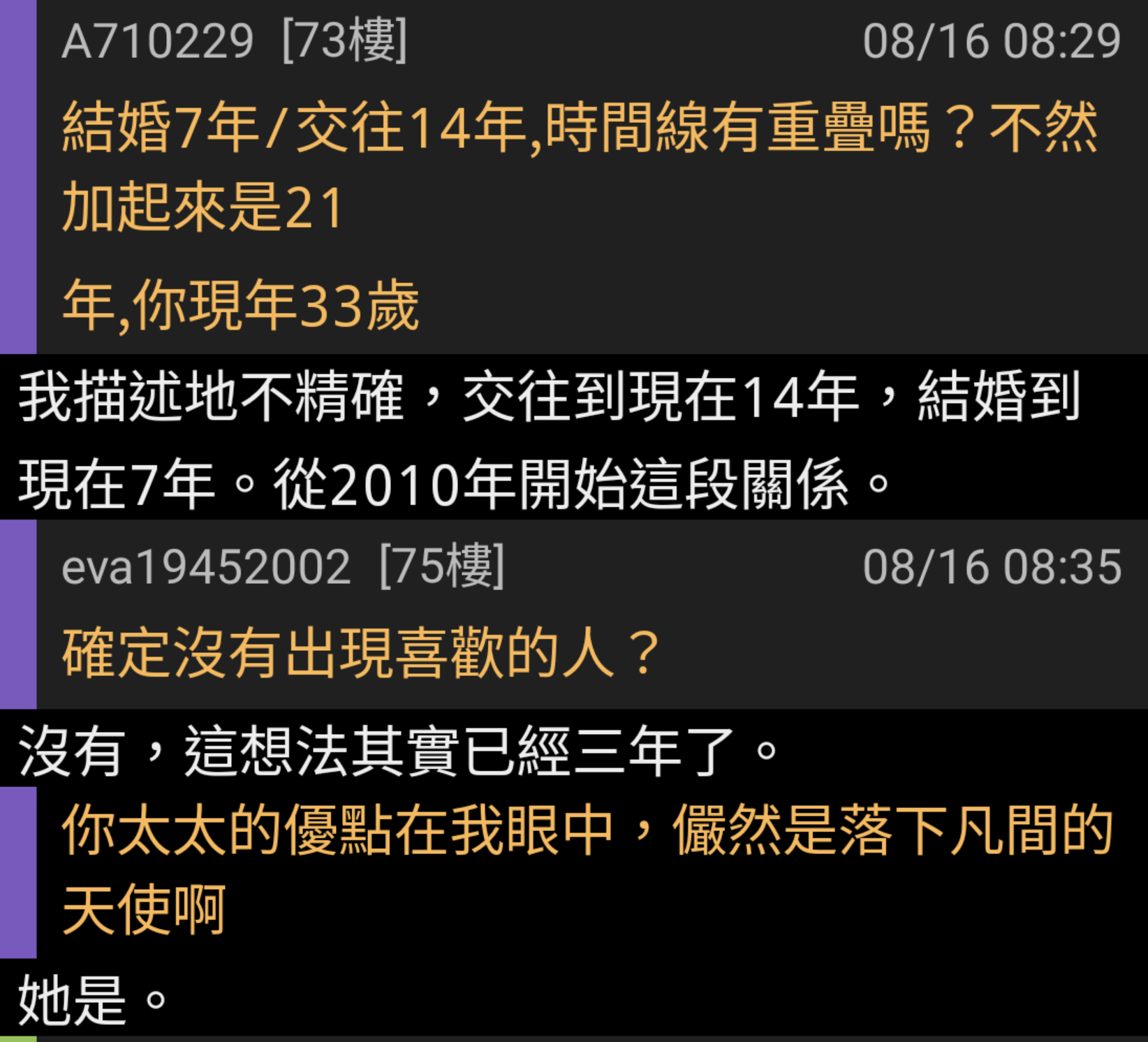The height and width of the screenshot is (1042, 1148).
Task: Select the comment praising the wife's virtues
Action: coord(587,869)
